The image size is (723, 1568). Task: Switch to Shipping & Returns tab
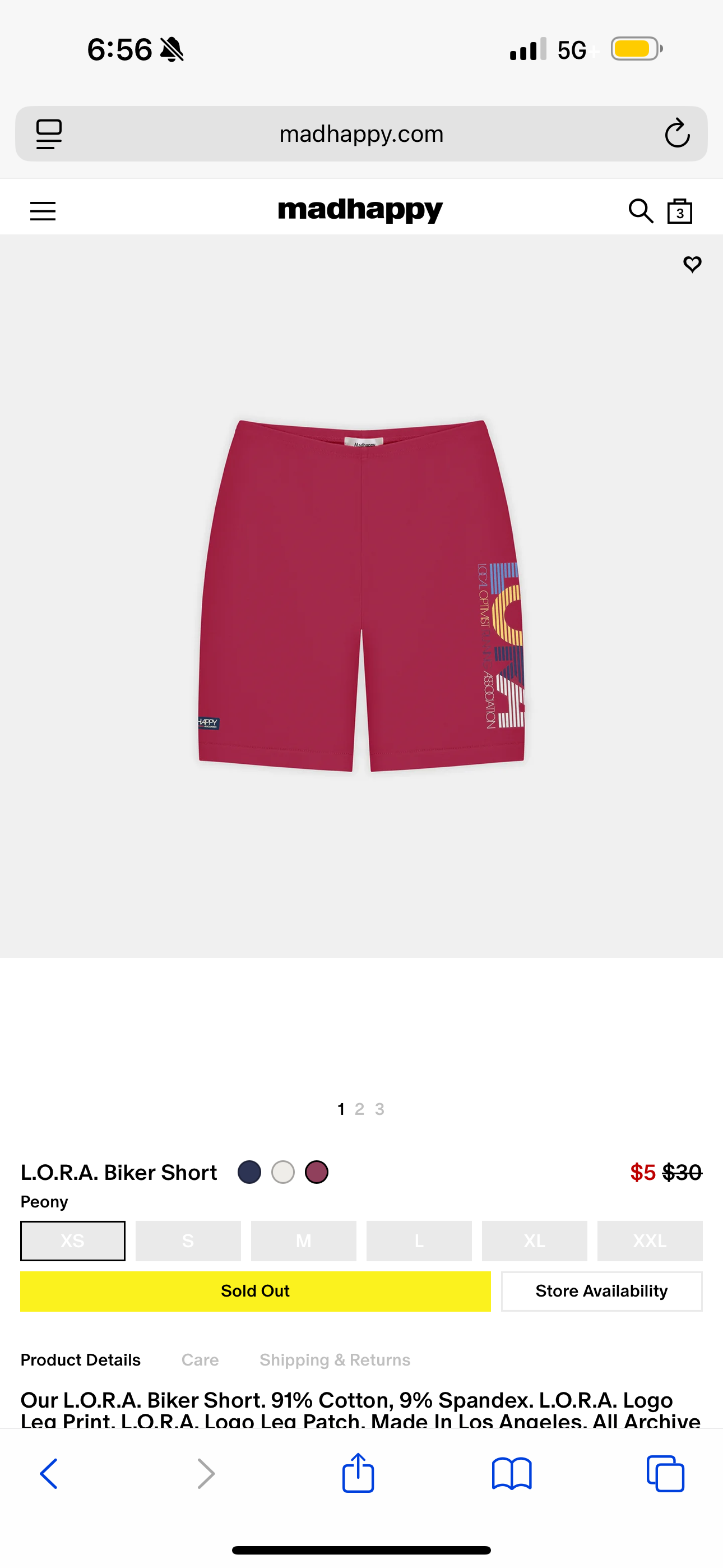(335, 1360)
